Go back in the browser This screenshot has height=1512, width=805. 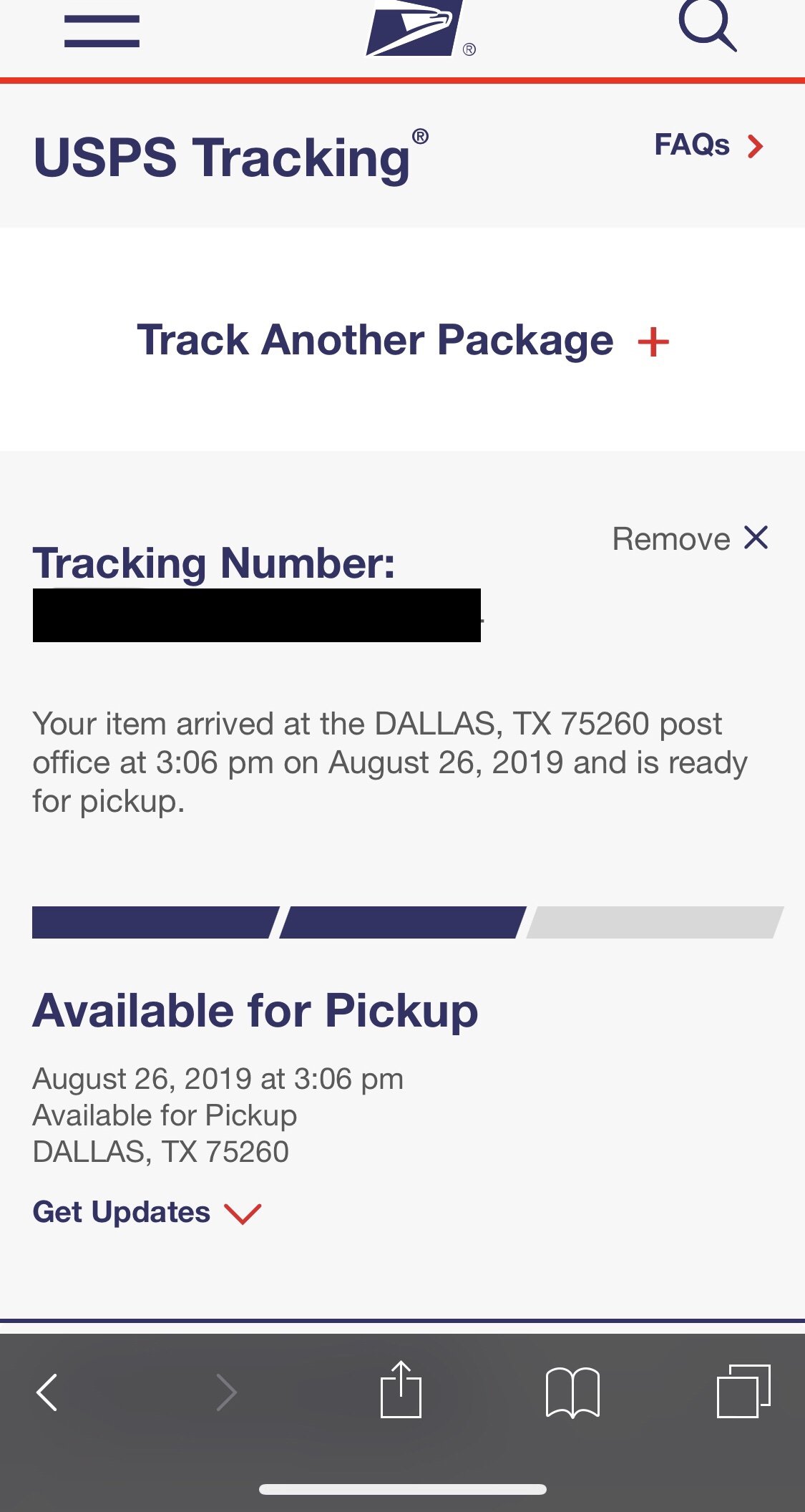(x=47, y=1392)
